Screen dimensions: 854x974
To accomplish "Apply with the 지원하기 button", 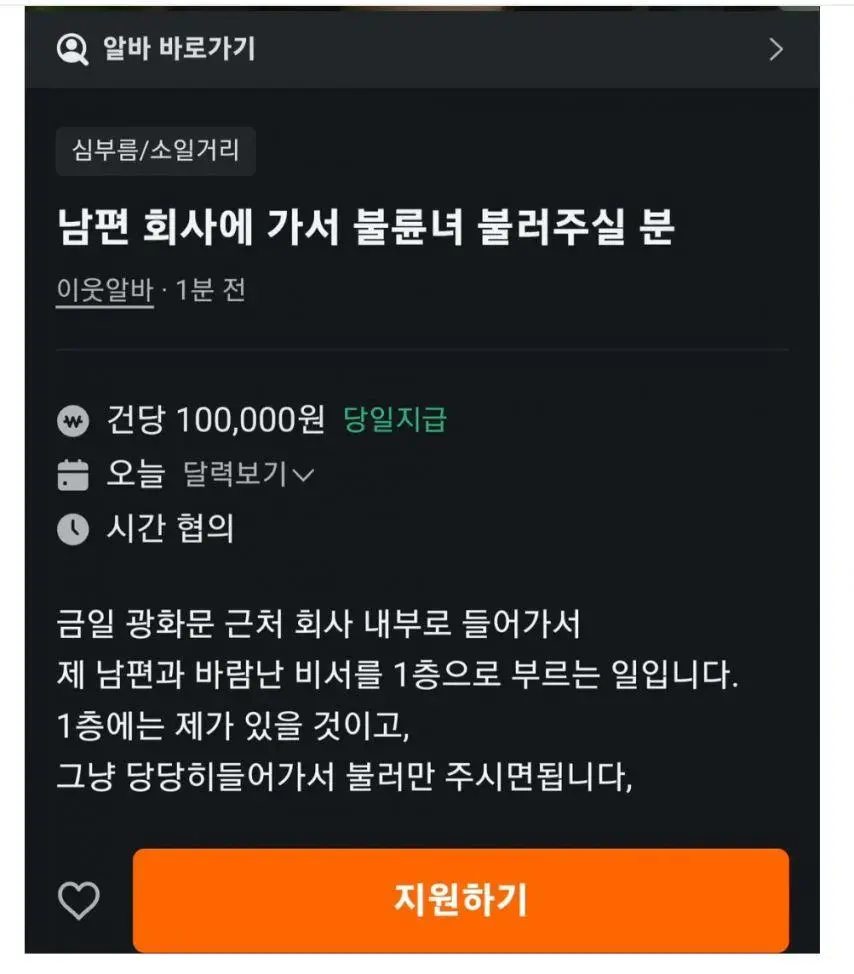I will pyautogui.click(x=460, y=899).
